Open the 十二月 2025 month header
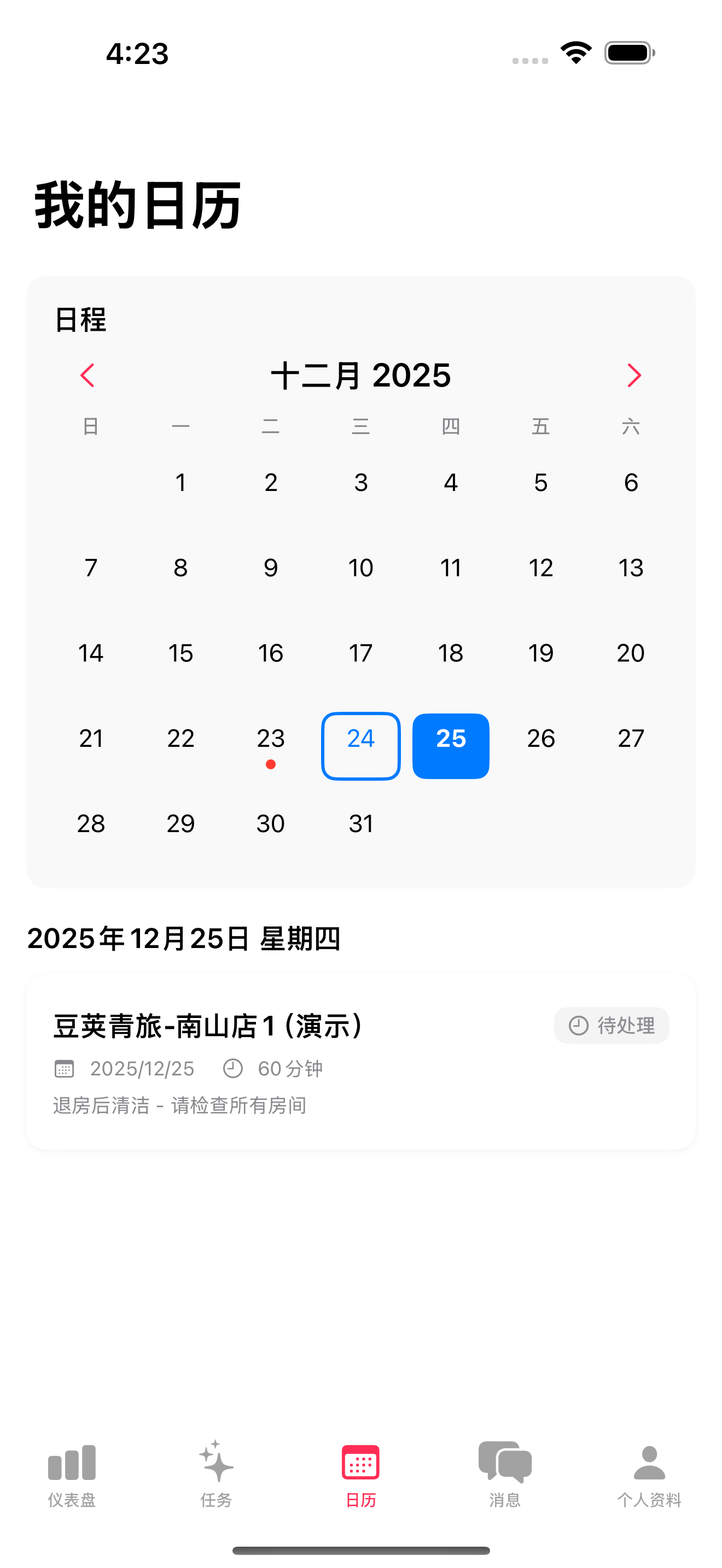Screen dimensions: 722x1568 point(361,376)
